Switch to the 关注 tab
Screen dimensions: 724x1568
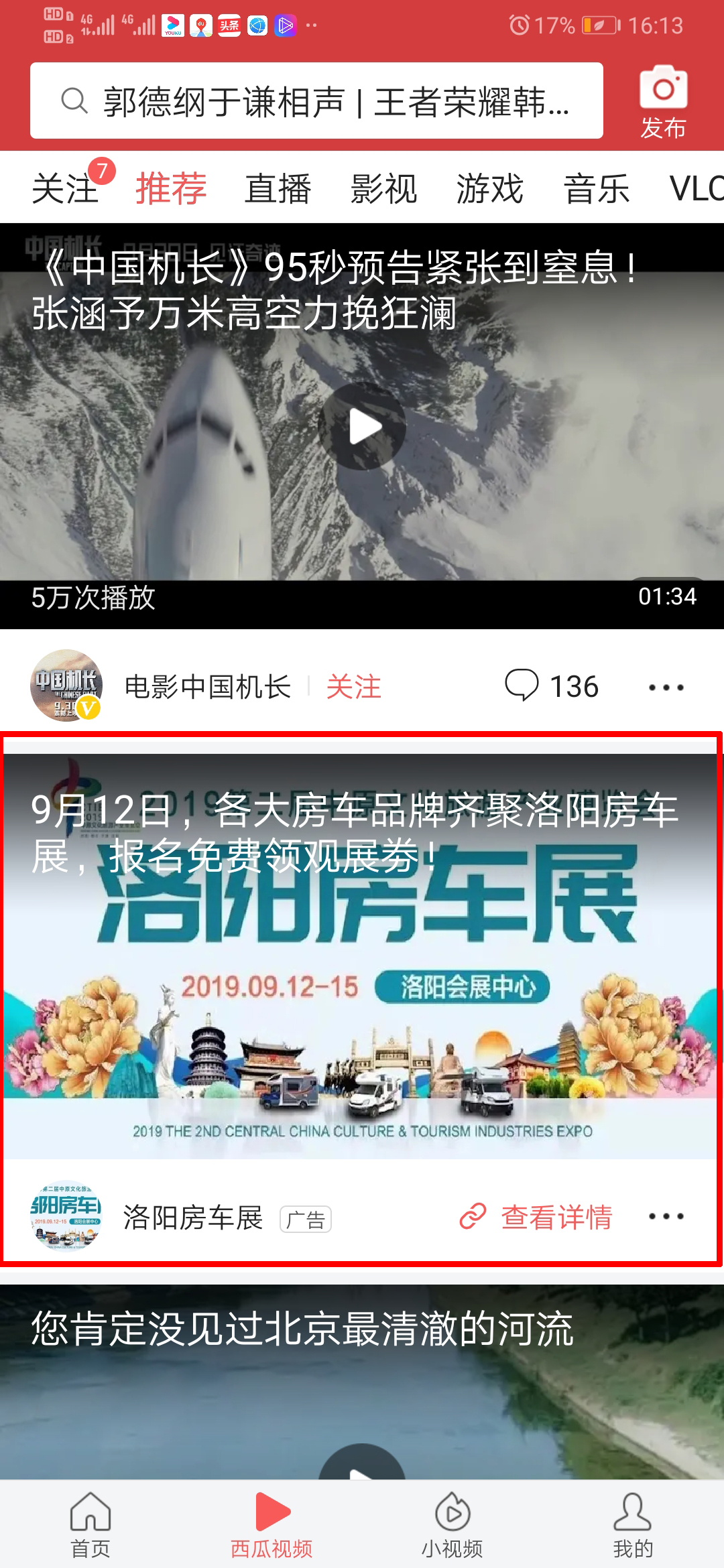[65, 188]
